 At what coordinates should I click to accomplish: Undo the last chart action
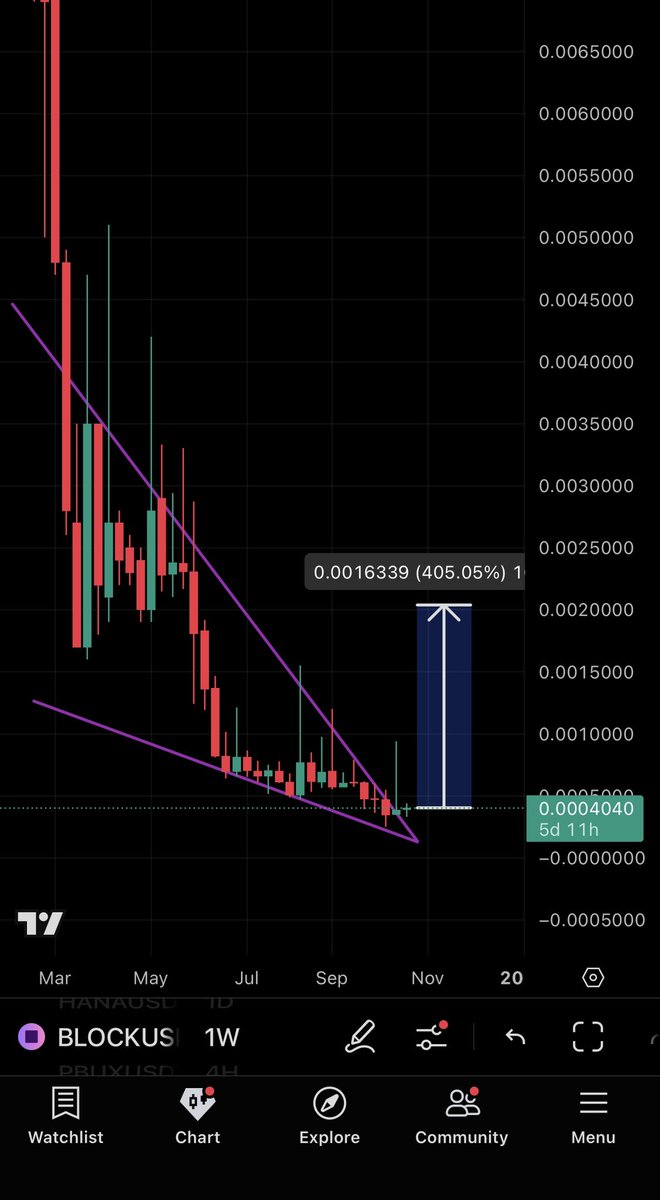click(515, 1037)
